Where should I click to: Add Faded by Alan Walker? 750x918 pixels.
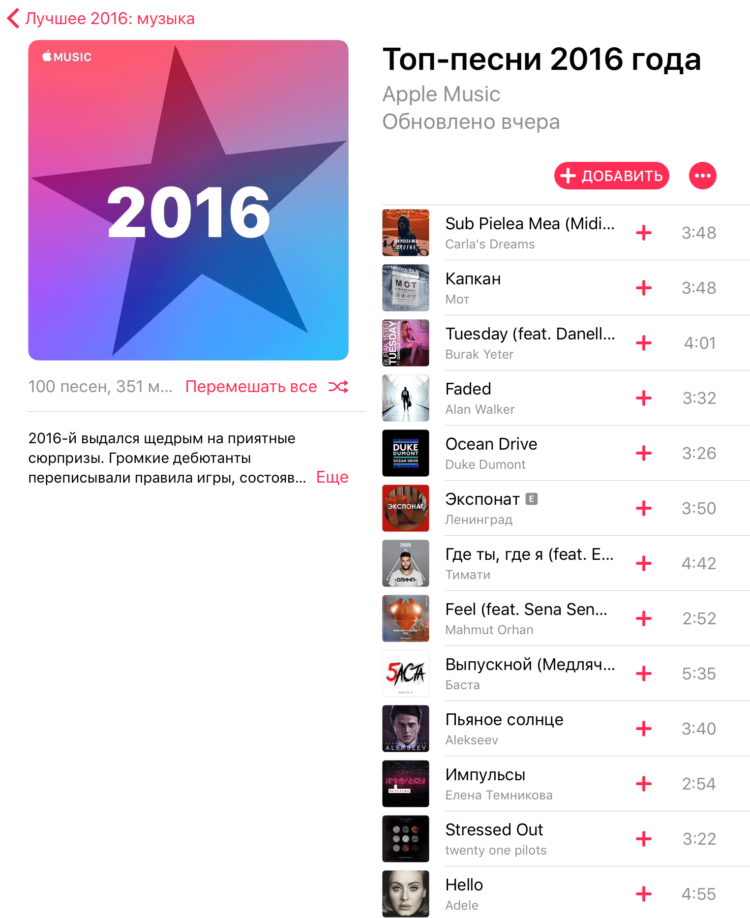coord(643,398)
